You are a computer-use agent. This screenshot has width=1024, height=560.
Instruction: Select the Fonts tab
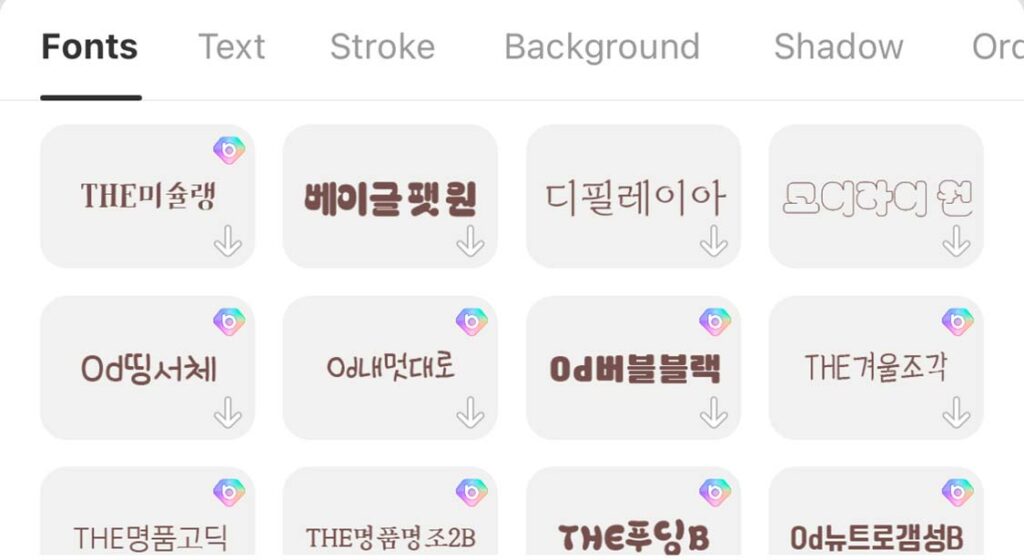[90, 47]
